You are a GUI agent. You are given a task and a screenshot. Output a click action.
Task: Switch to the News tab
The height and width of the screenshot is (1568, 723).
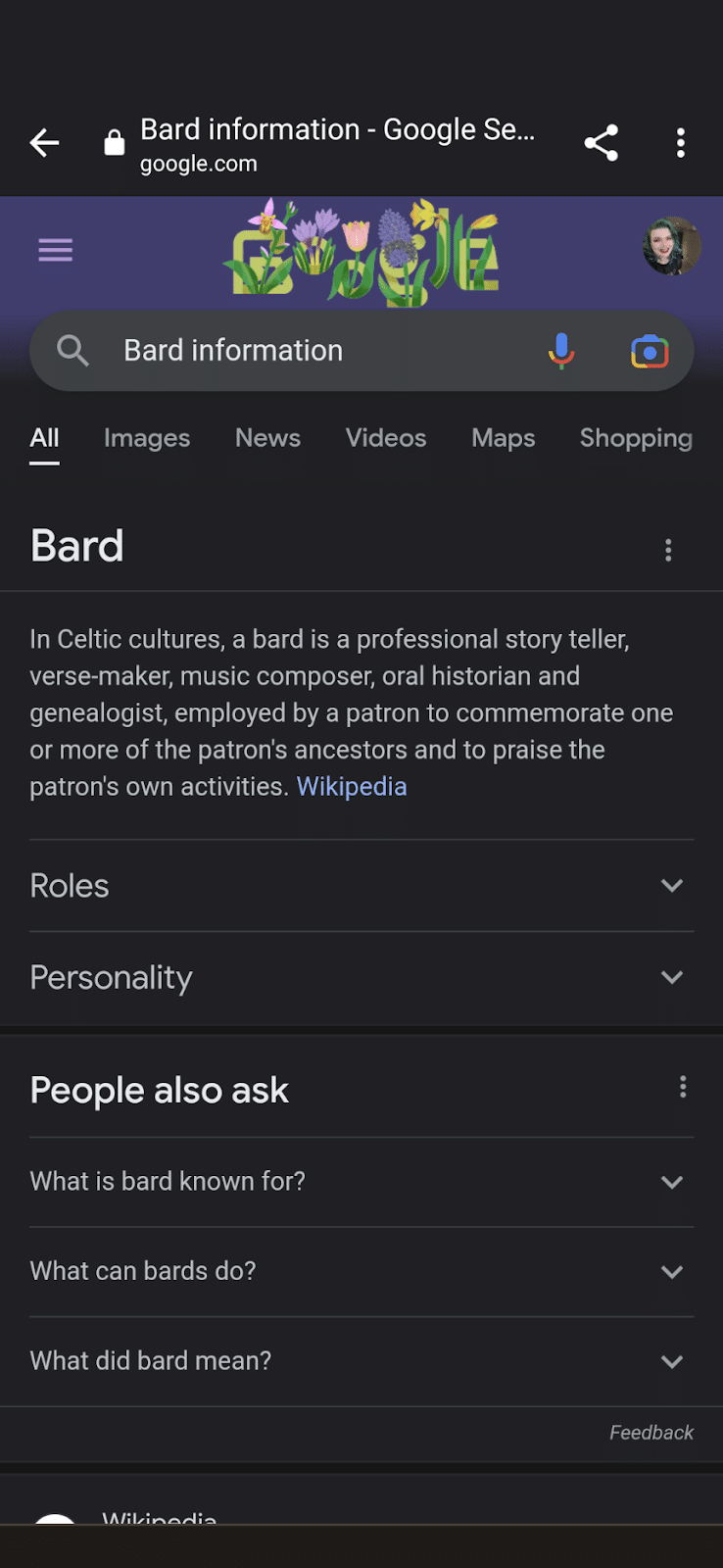267,438
